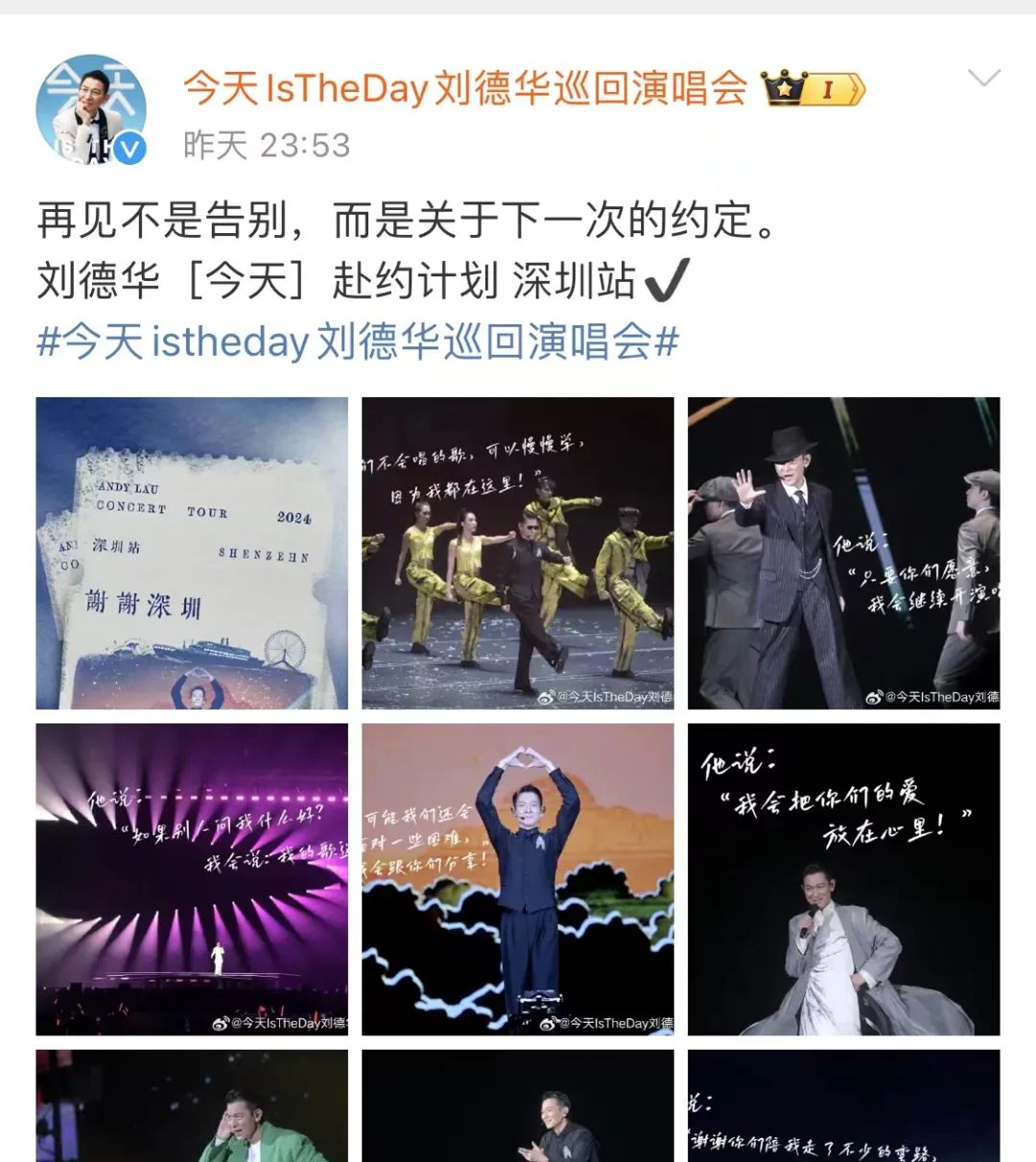
Task: View the green jacket photo
Action: tap(192, 1106)
